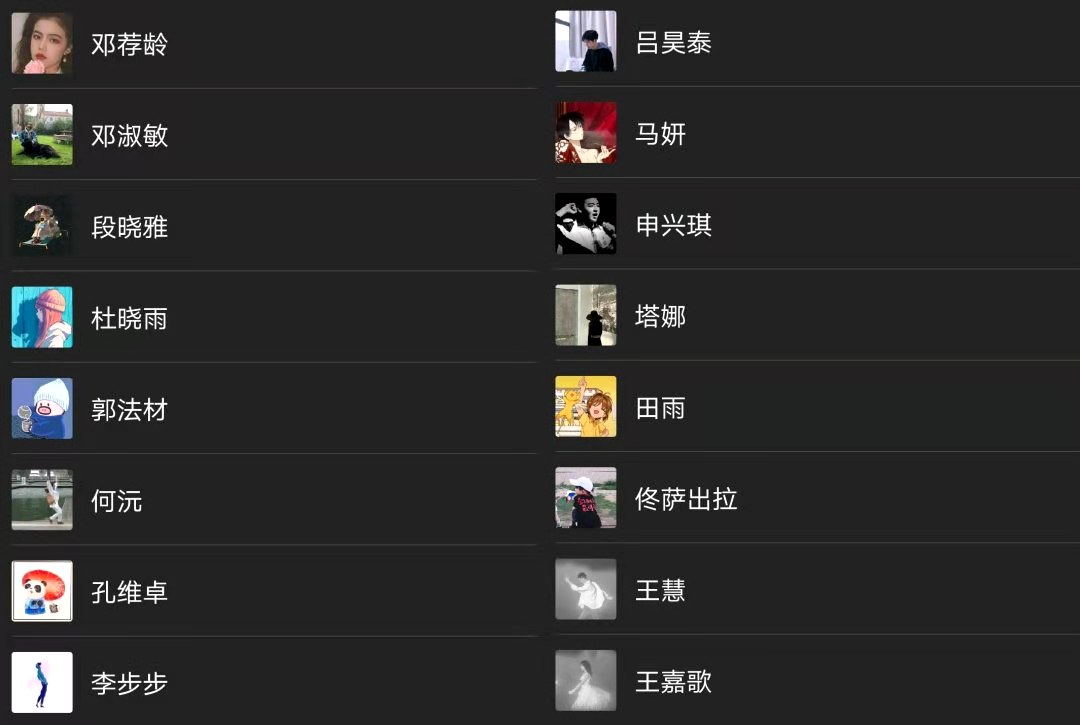Select contact 孔维卓
The height and width of the screenshot is (725, 1080).
(x=130, y=592)
